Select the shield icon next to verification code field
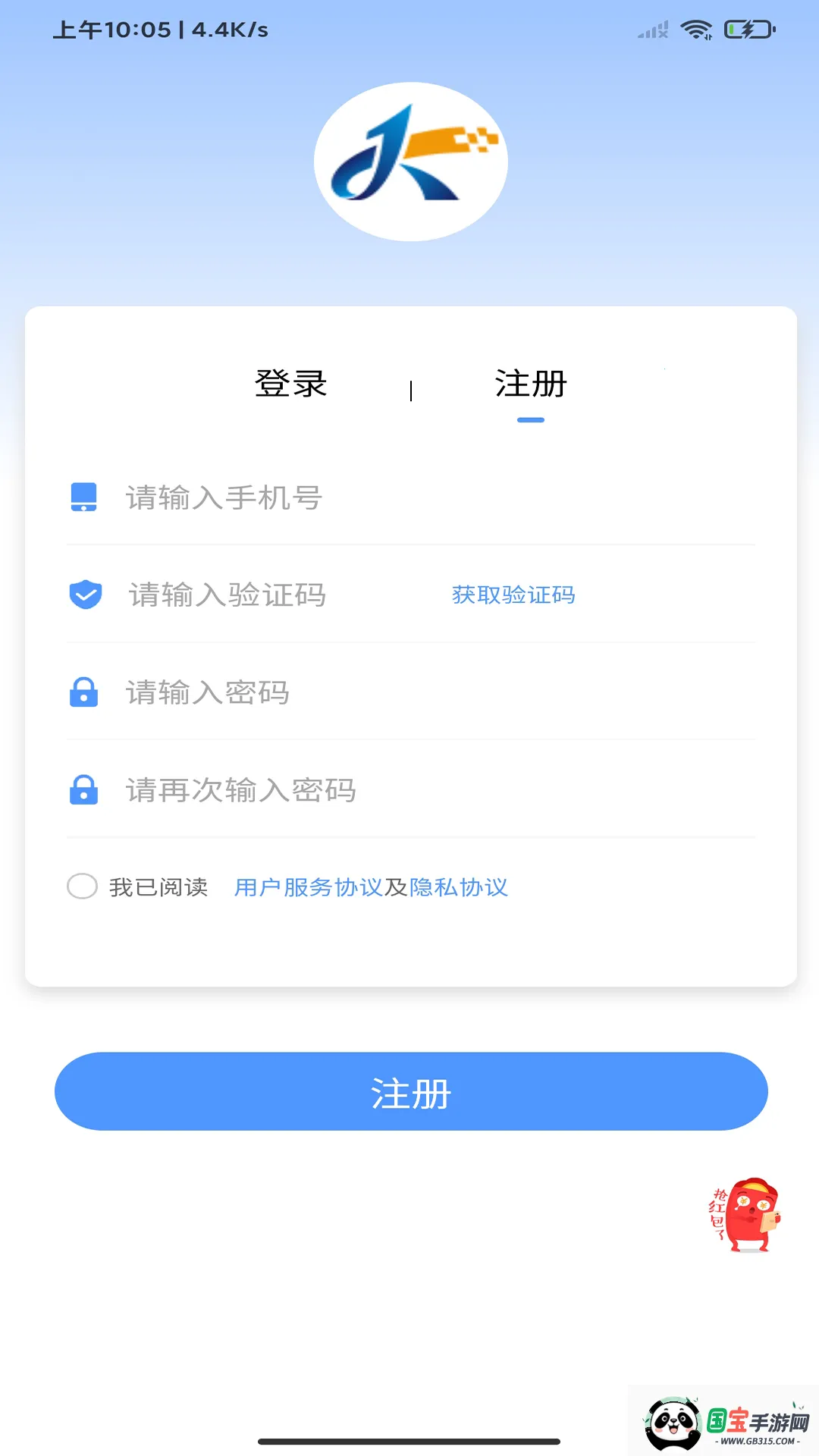Screen dimensions: 819x1456 click(85, 595)
